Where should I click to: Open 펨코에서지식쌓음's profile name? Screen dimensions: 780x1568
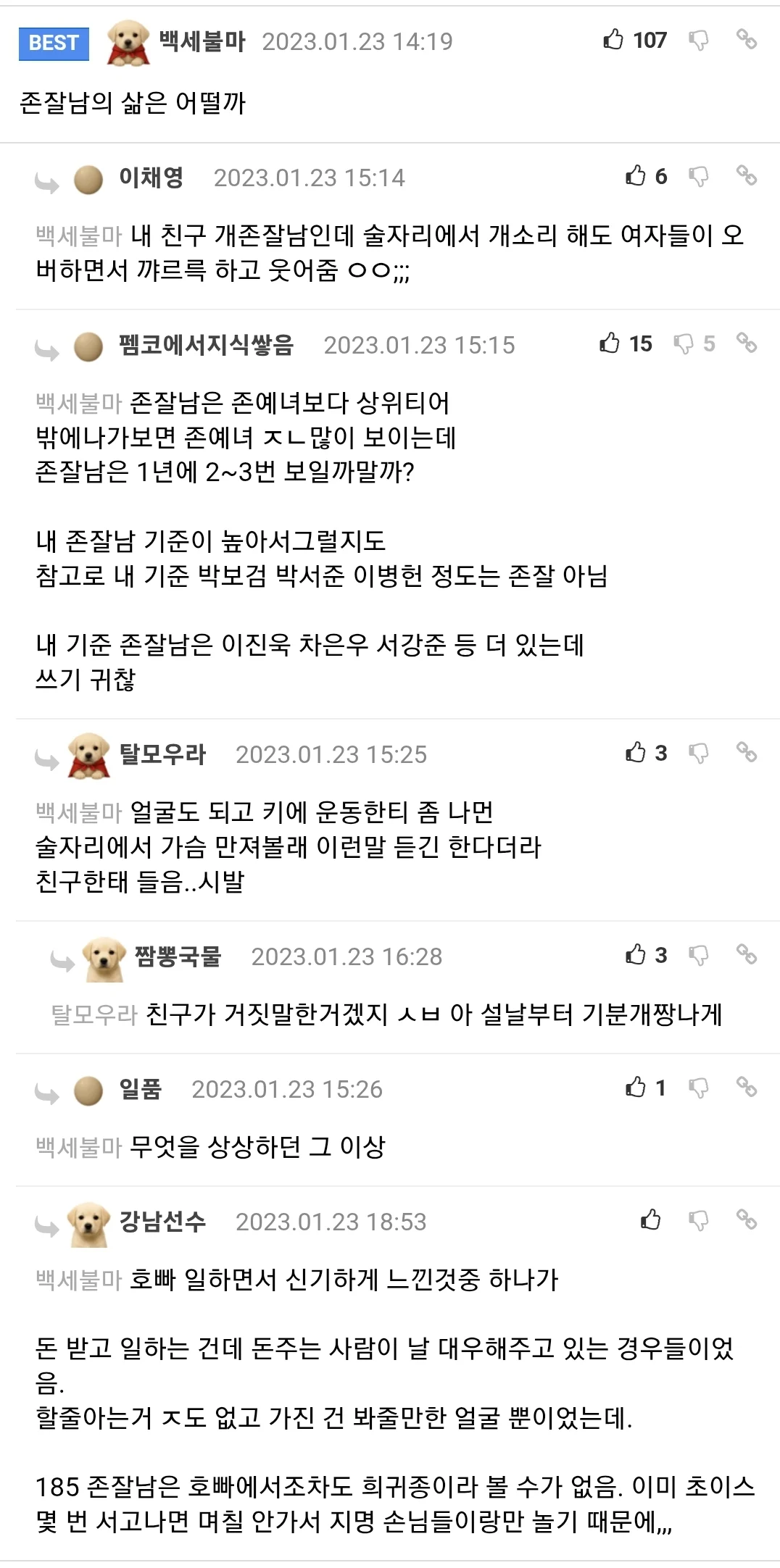(207, 345)
